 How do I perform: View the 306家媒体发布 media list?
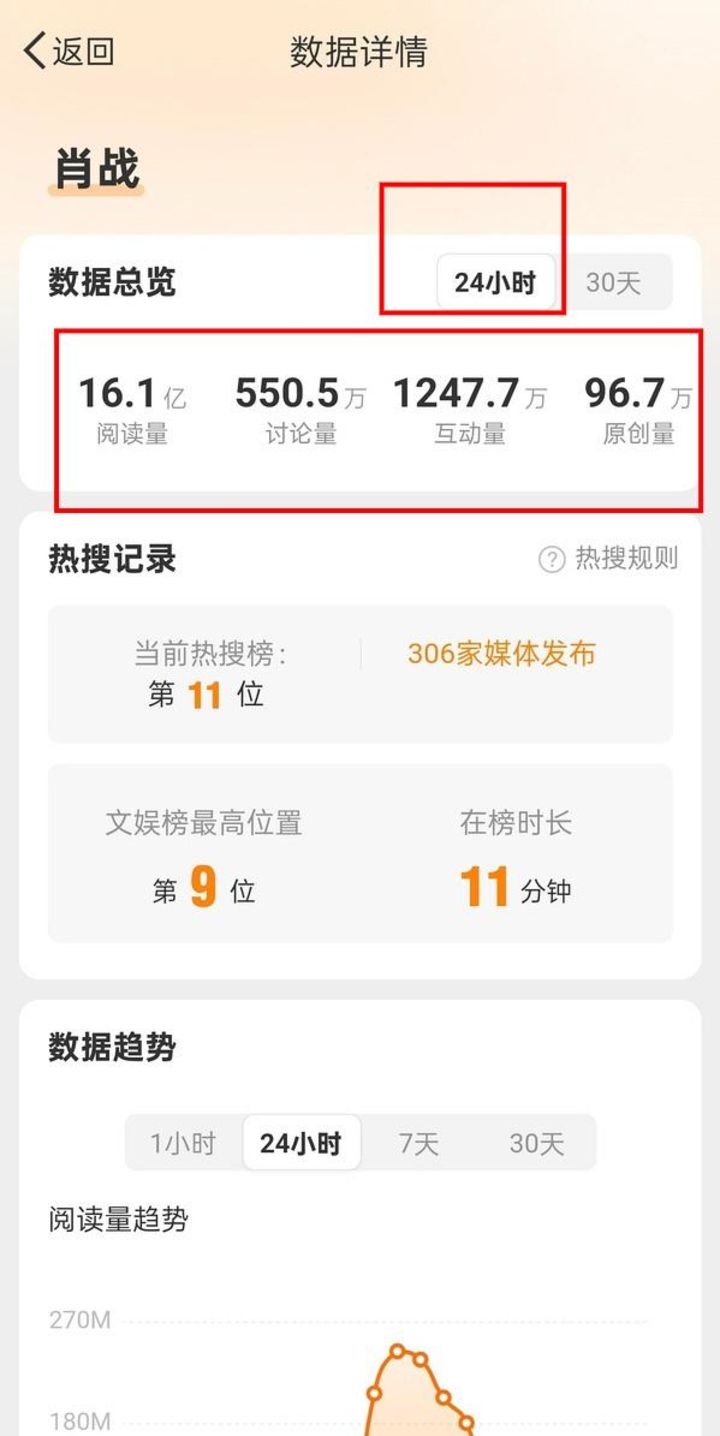(x=501, y=654)
